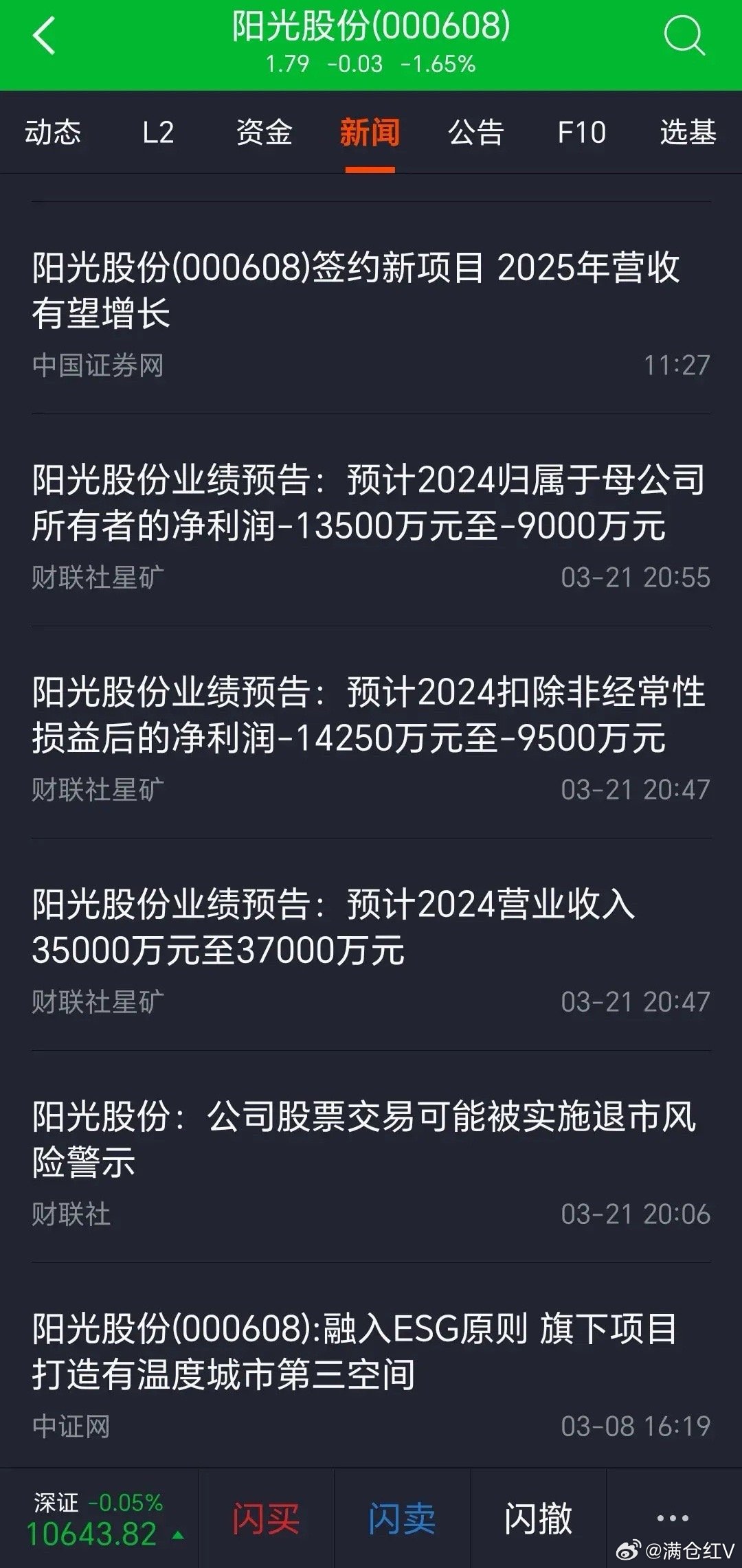
Task: Select the 新闻 tab
Action: pyautogui.click(x=370, y=133)
